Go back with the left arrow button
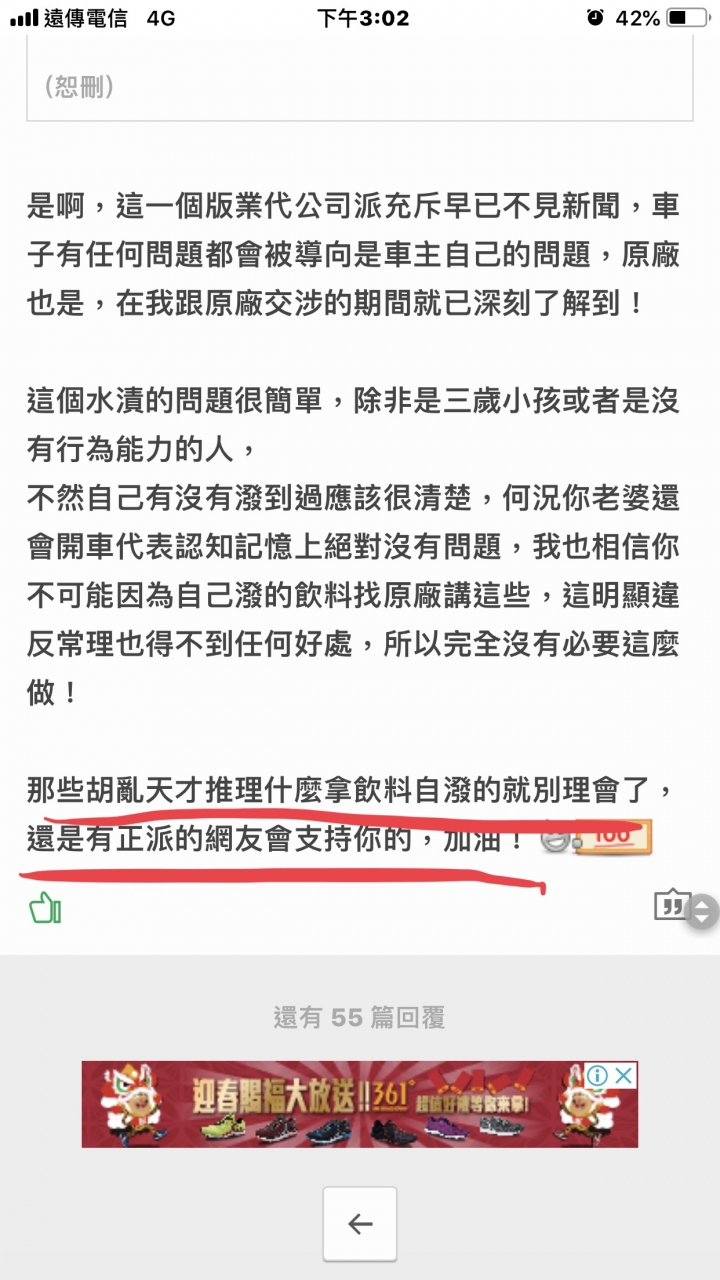 pyautogui.click(x=359, y=1223)
